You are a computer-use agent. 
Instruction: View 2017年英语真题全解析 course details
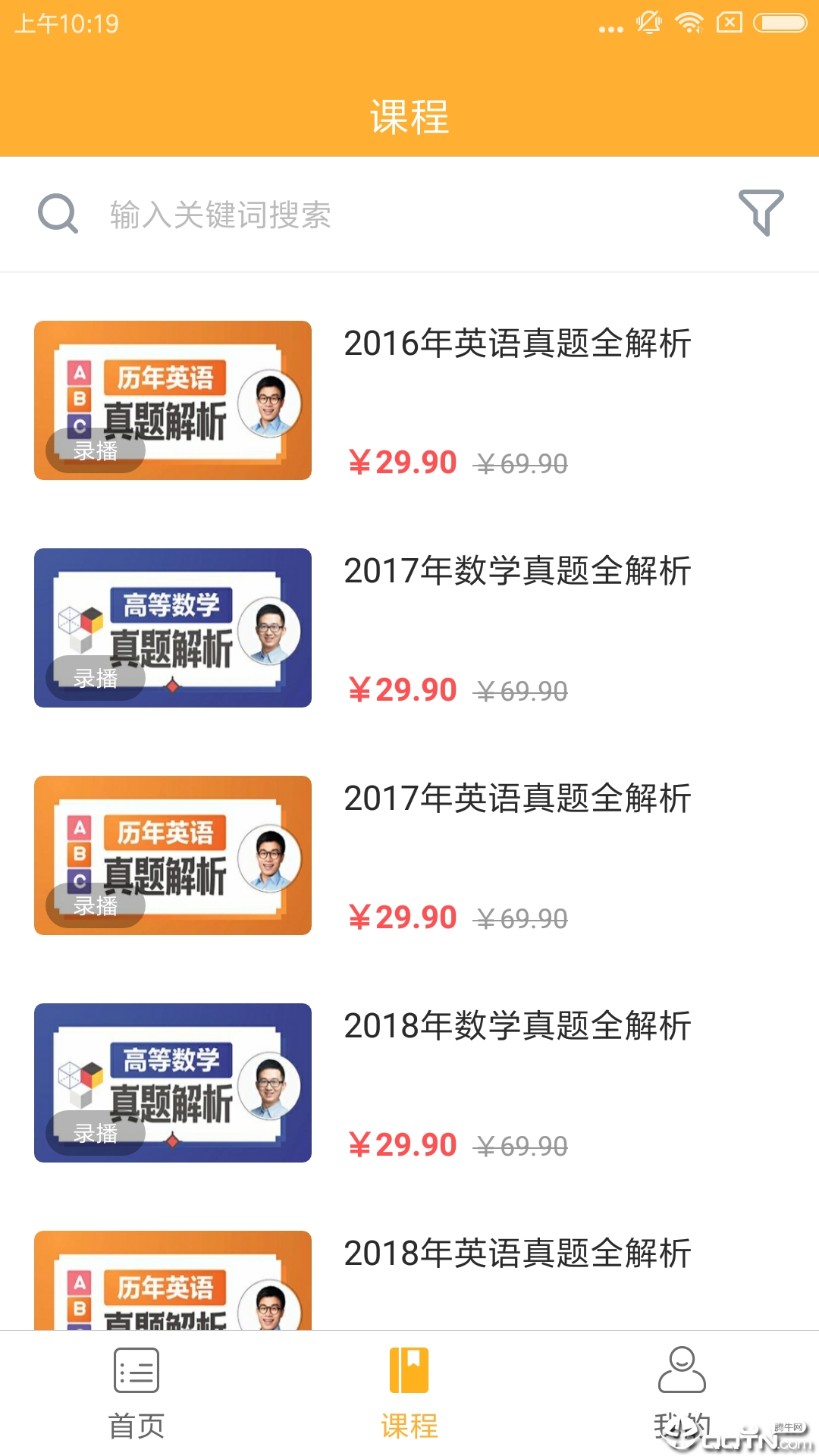(517, 799)
